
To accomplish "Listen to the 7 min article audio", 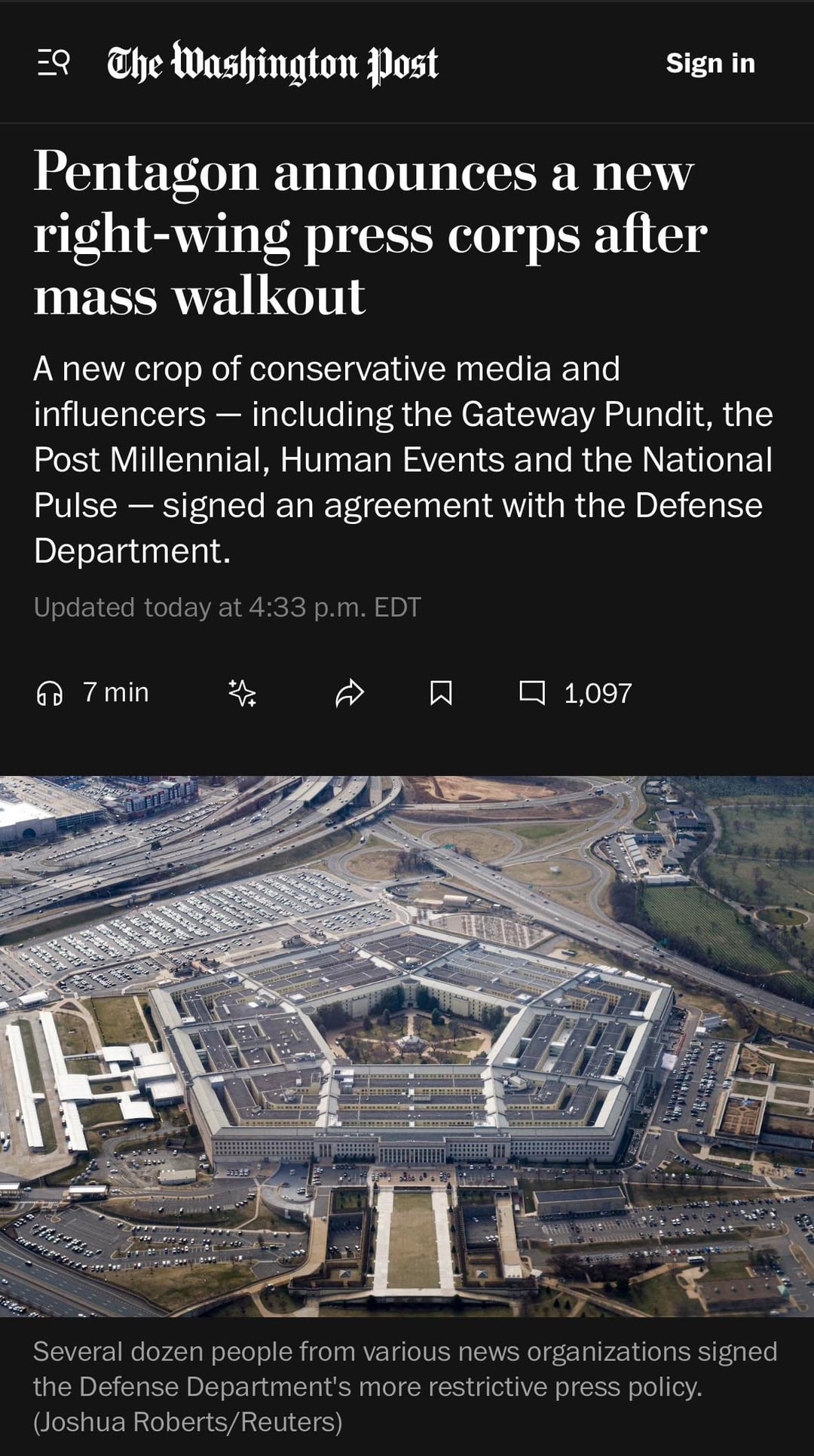I will (x=93, y=692).
